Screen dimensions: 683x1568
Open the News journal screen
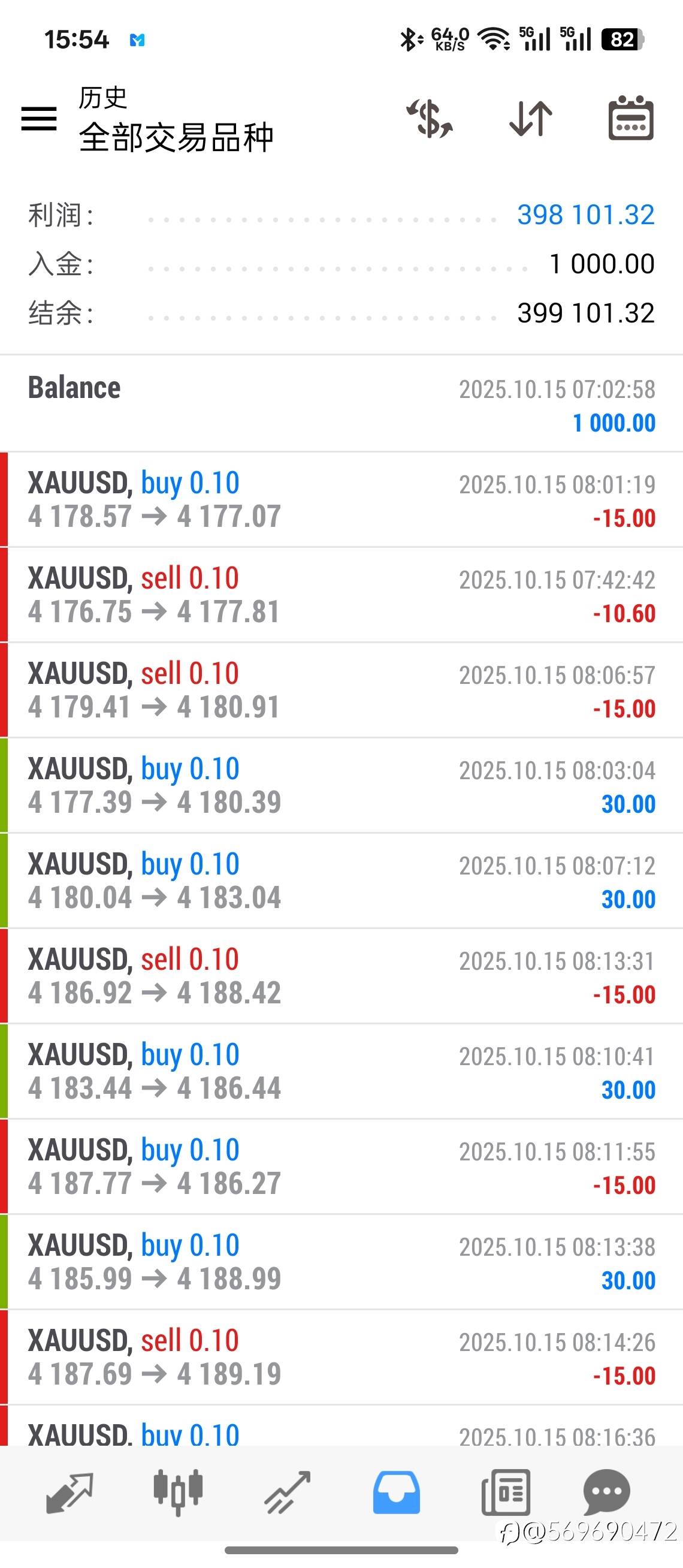(505, 1490)
